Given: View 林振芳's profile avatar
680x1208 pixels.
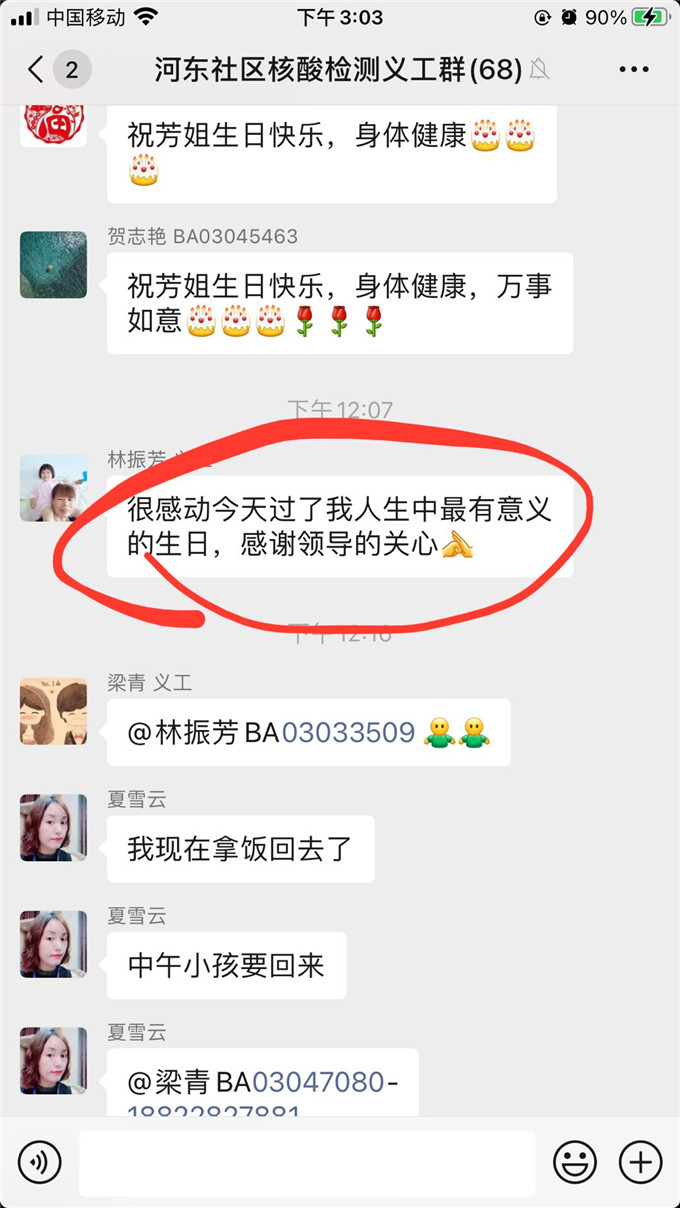Looking at the screenshot, I should 53,488.
